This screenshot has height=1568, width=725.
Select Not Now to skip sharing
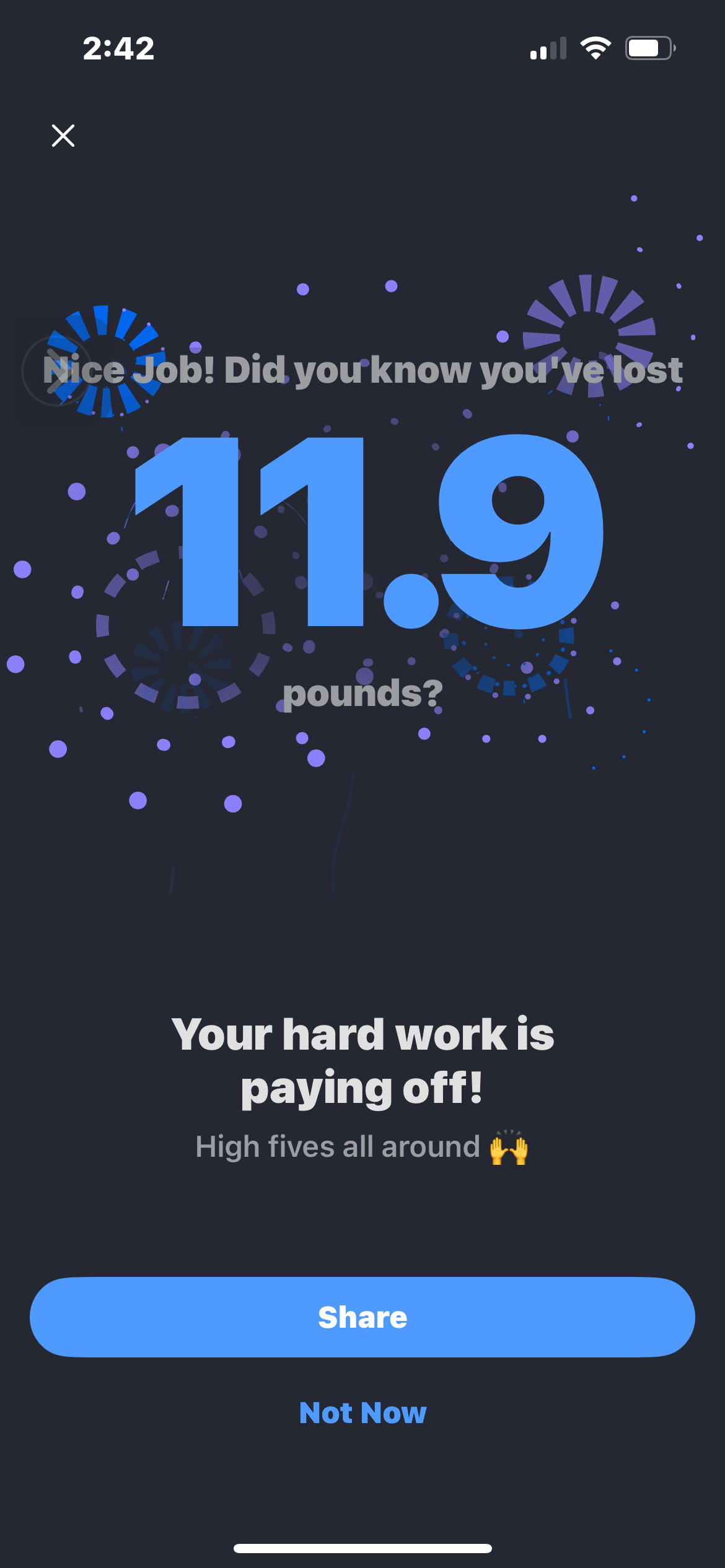point(362,1413)
